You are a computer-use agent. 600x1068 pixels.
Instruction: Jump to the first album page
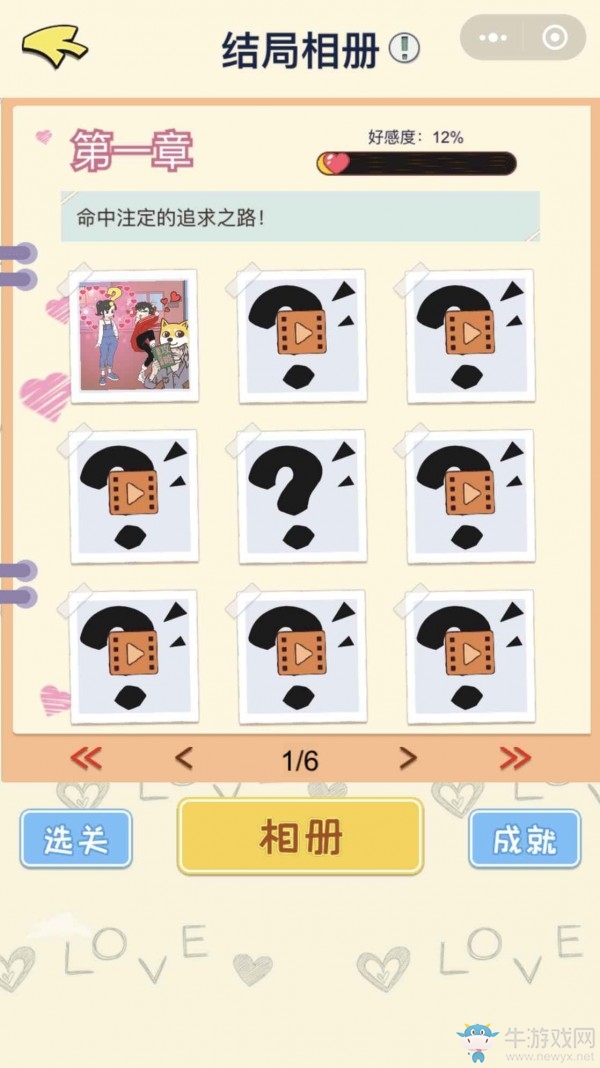coord(86,759)
